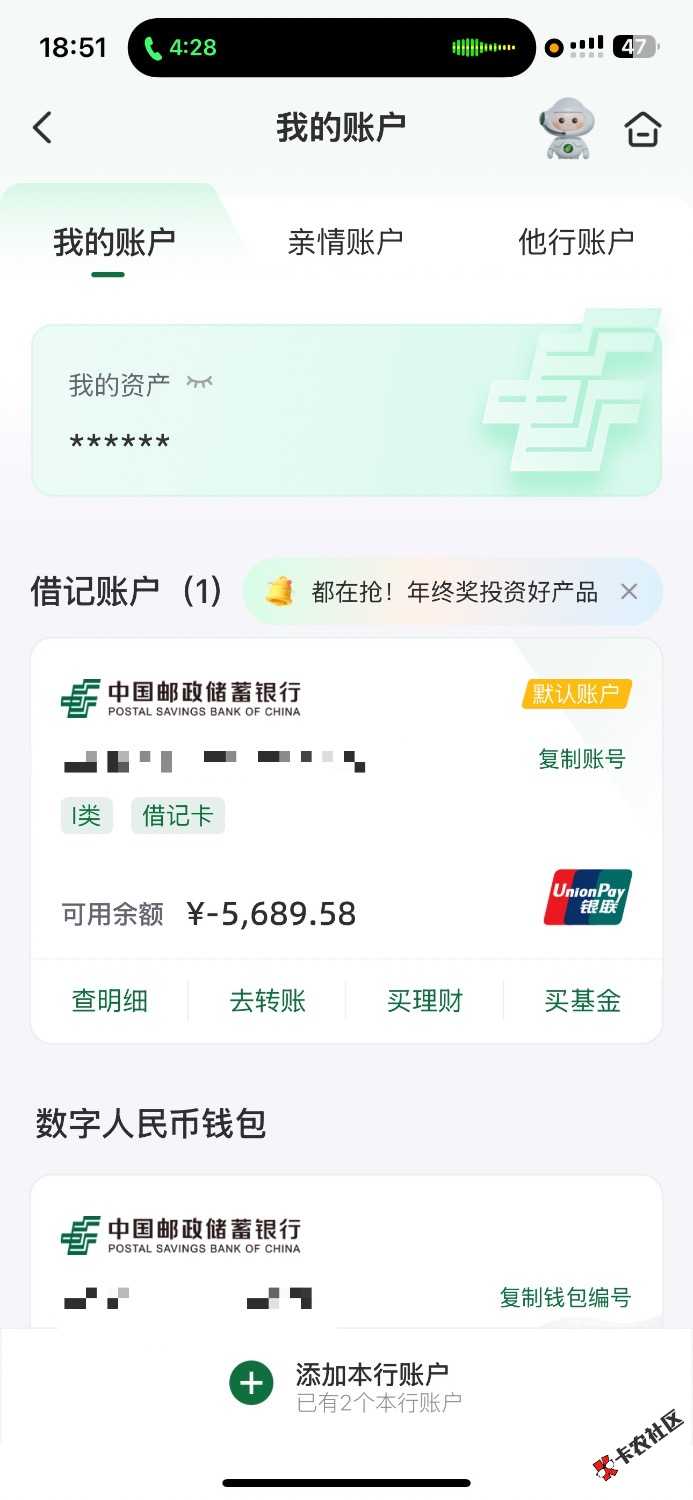The width and height of the screenshot is (693, 1500).
Task: Go back with the top-left arrow
Action: tap(42, 128)
